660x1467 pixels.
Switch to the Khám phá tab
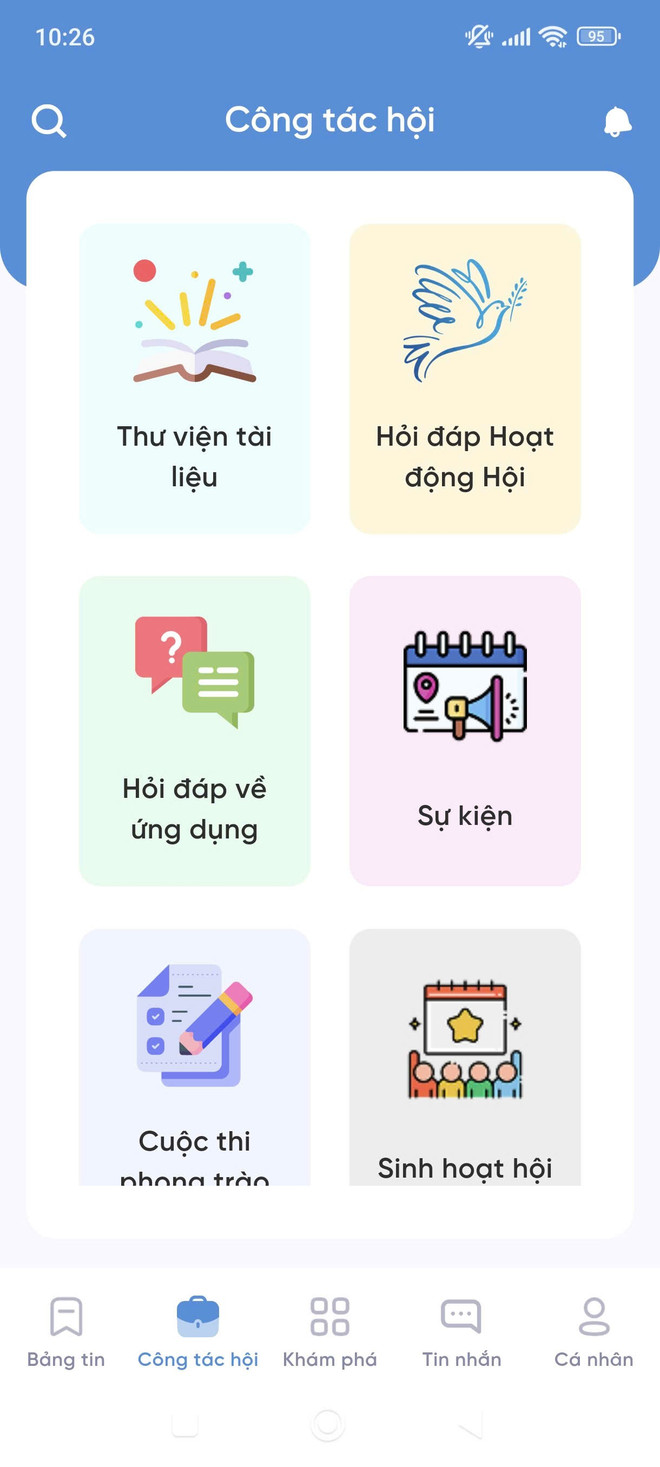(330, 1332)
